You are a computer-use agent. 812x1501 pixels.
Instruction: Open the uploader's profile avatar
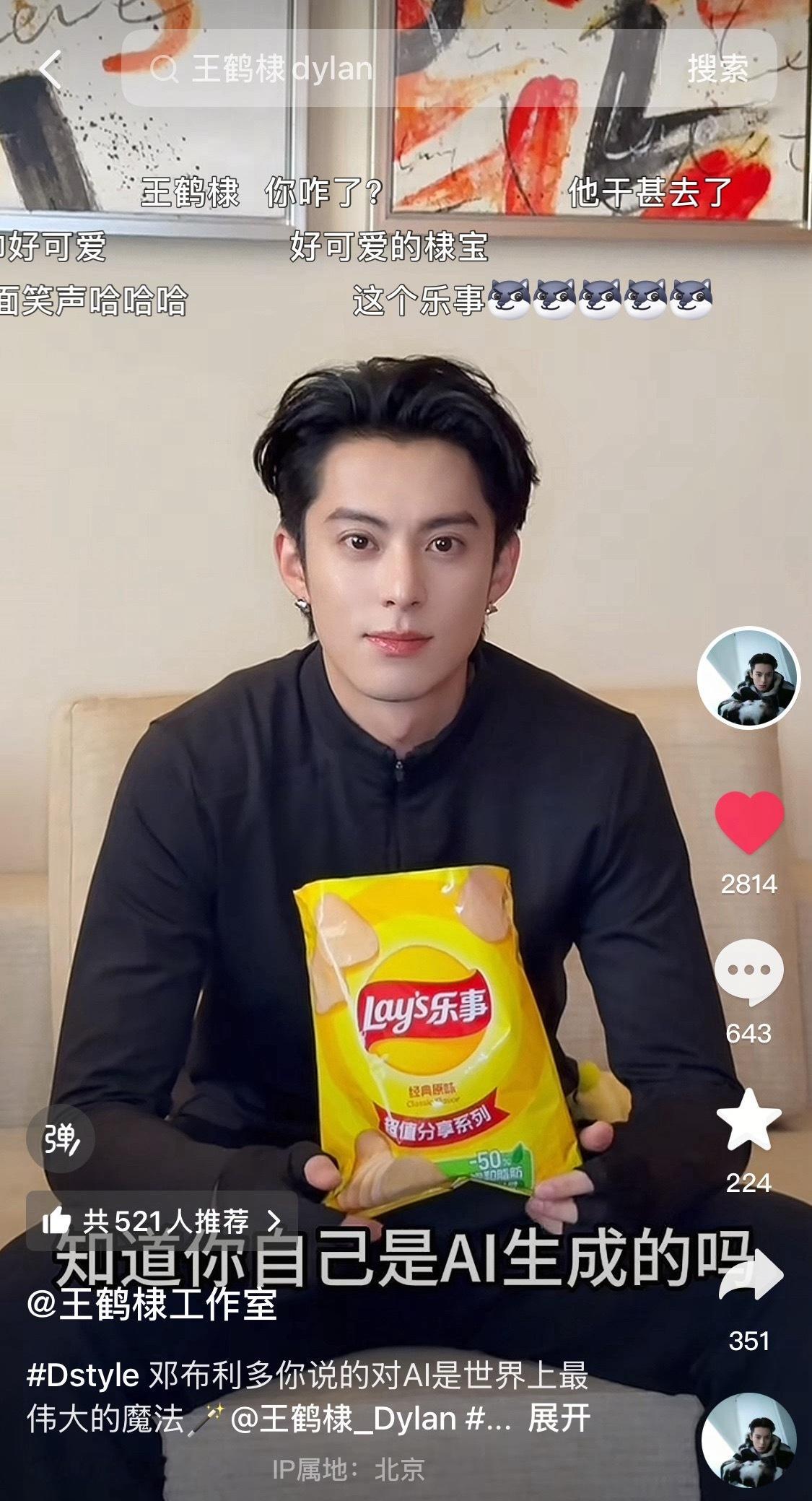pos(748,678)
